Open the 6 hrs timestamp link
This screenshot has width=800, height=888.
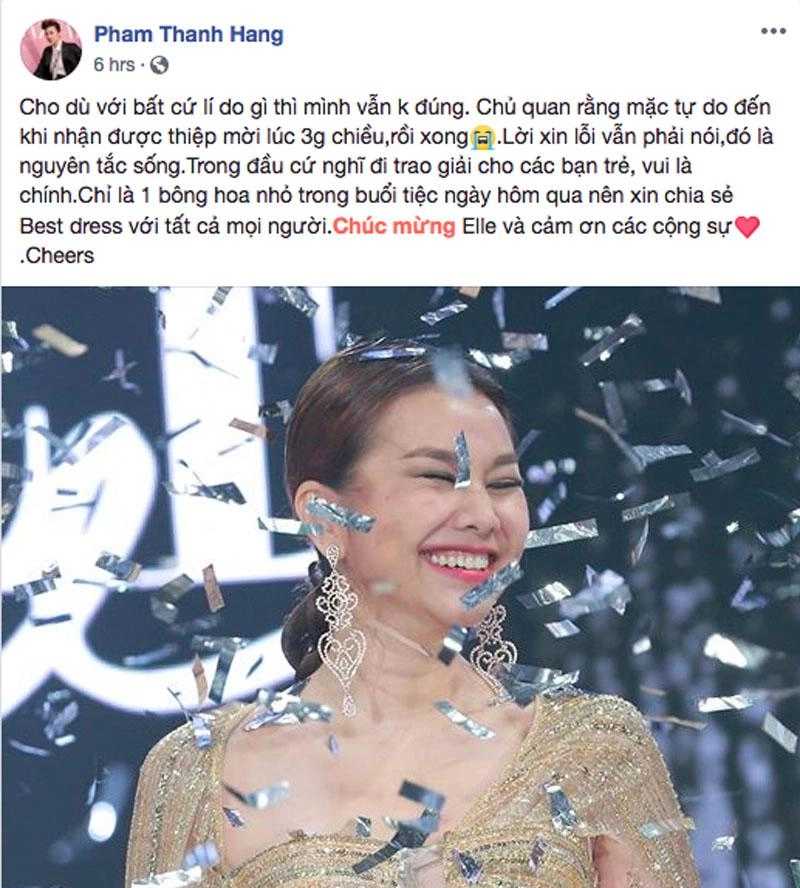pyautogui.click(x=114, y=65)
